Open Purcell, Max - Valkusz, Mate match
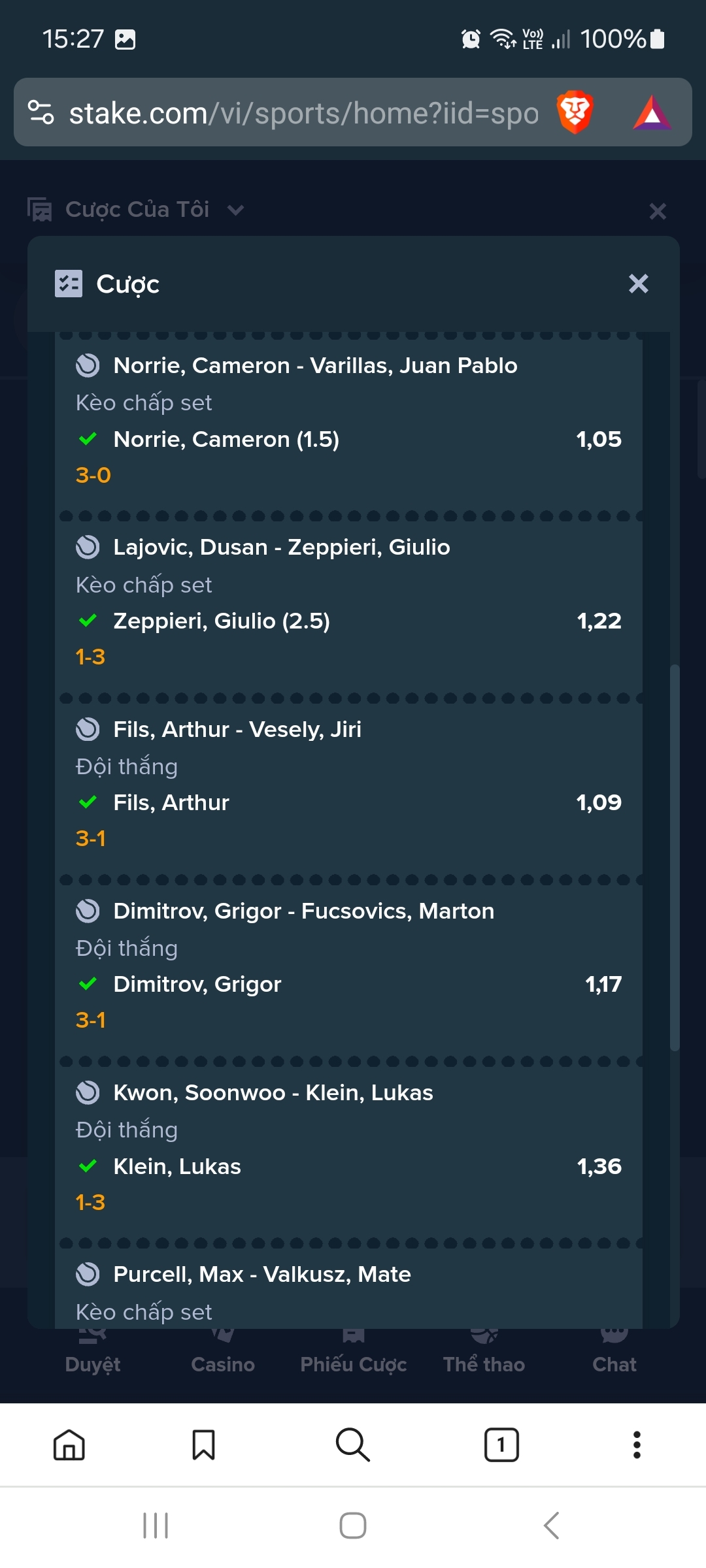 pos(262,1274)
